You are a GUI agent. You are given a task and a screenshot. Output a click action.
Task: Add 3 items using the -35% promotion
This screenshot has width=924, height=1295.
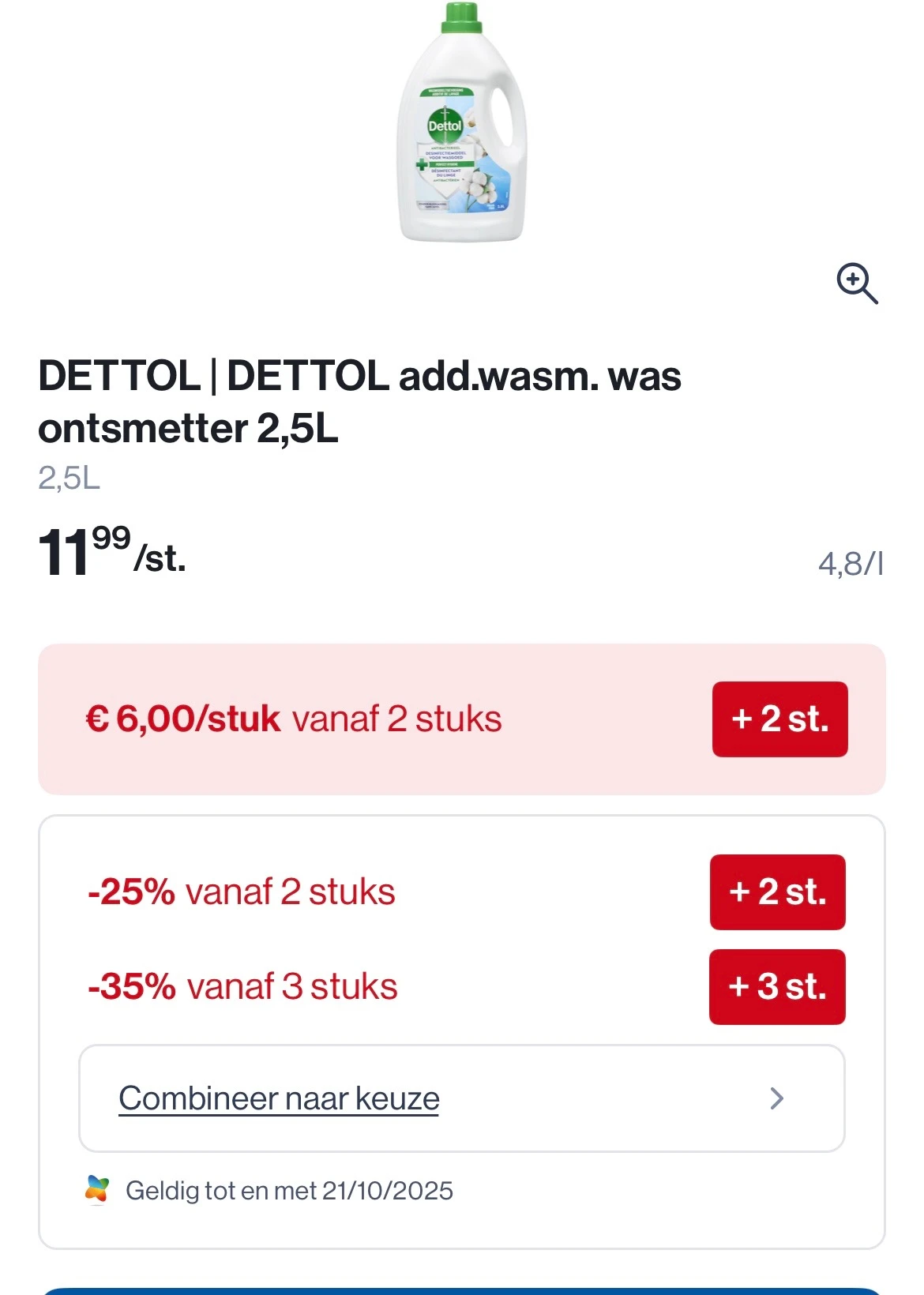point(777,986)
